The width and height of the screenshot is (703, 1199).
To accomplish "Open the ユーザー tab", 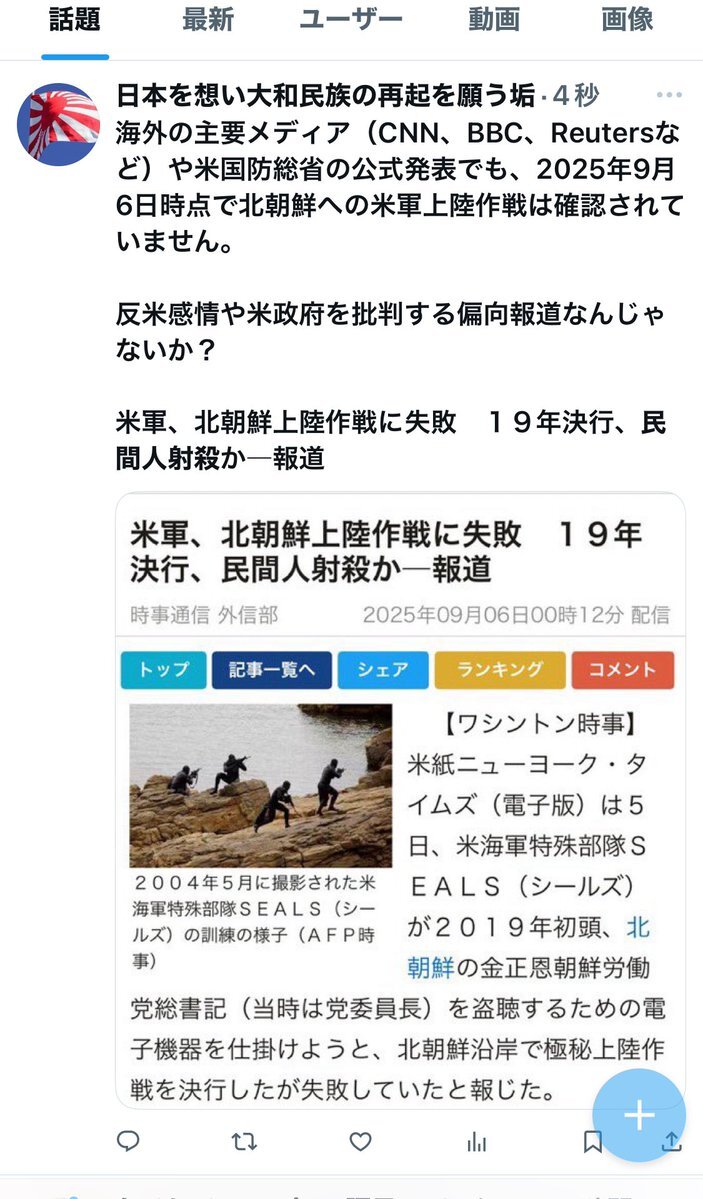I will click(x=352, y=20).
